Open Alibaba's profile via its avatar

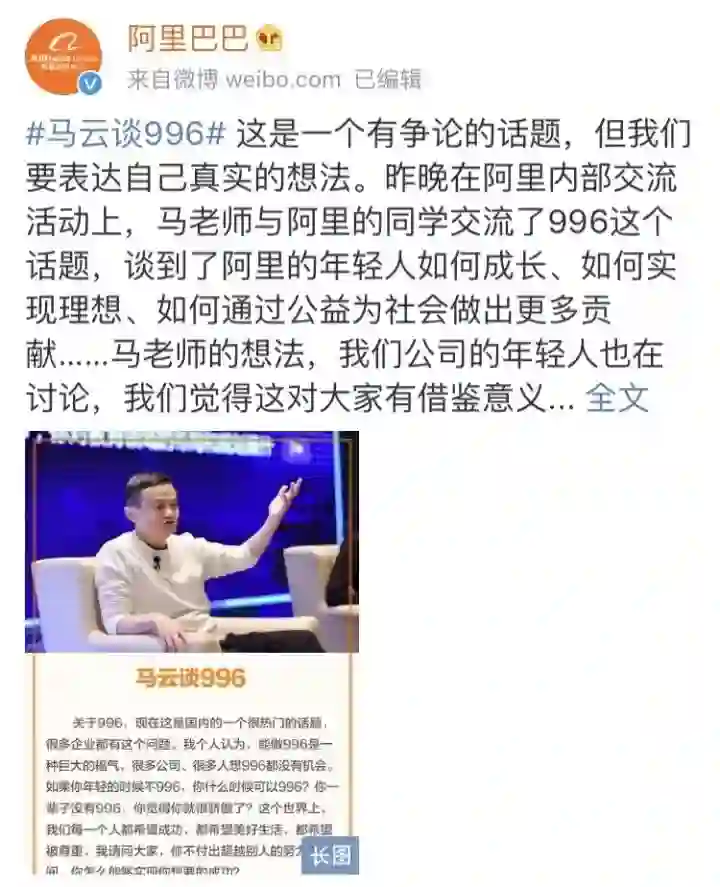click(63, 57)
